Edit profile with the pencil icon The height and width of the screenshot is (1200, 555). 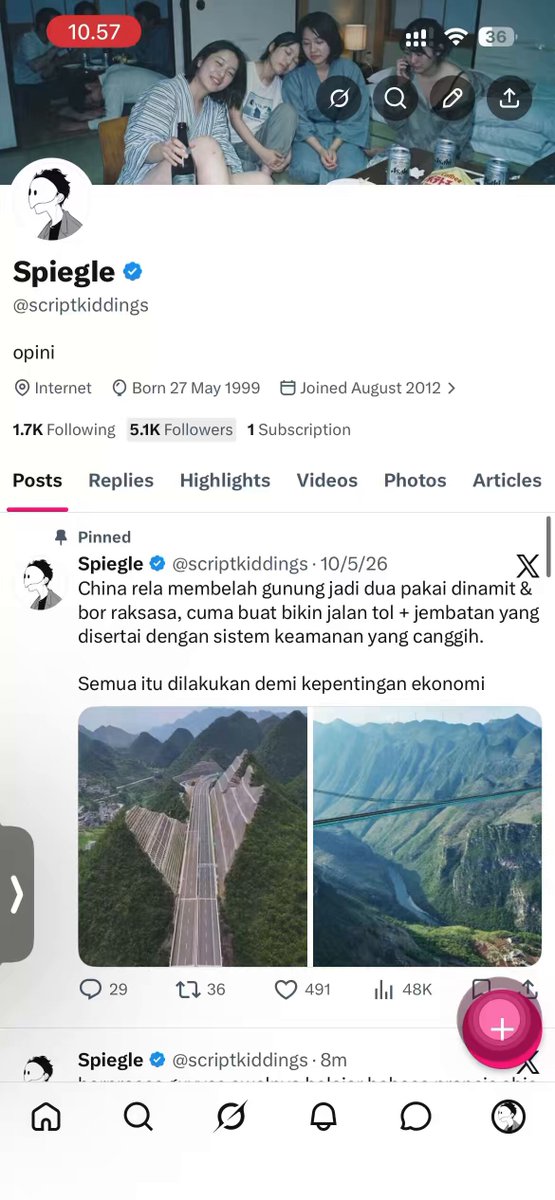[x=452, y=98]
